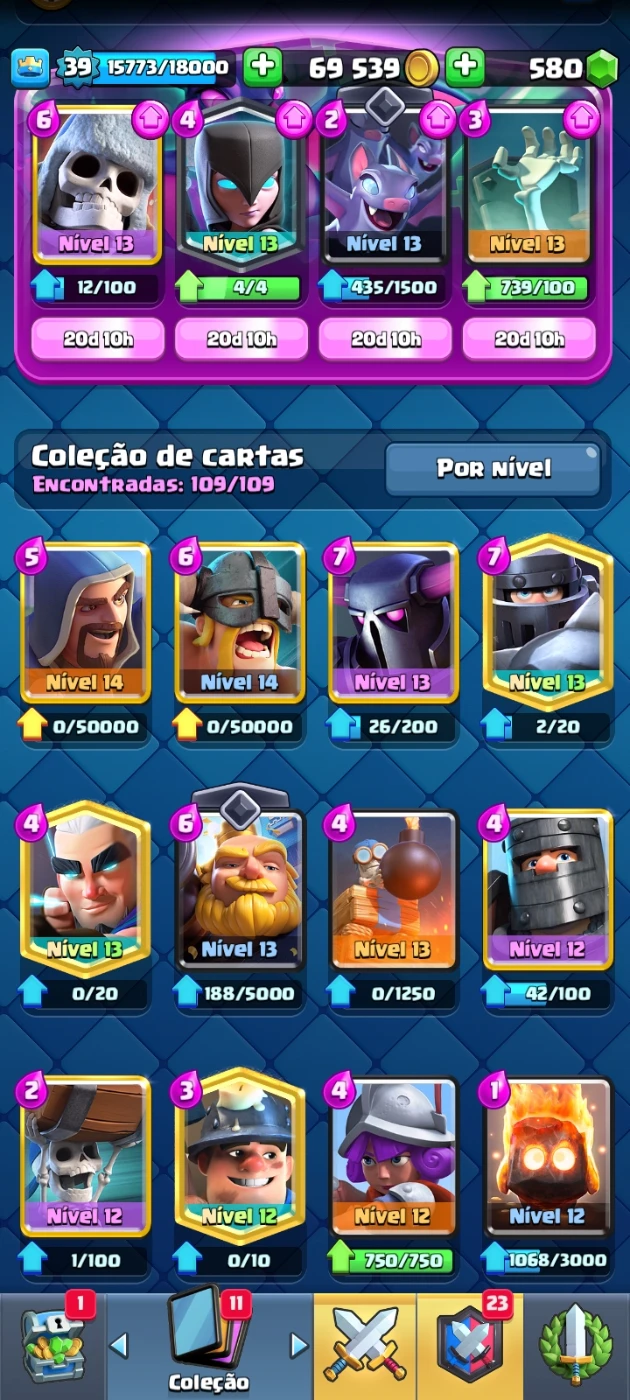This screenshot has width=630, height=1400.
Task: Select the Mega Knight card showing 2/20
Action: pos(547,620)
